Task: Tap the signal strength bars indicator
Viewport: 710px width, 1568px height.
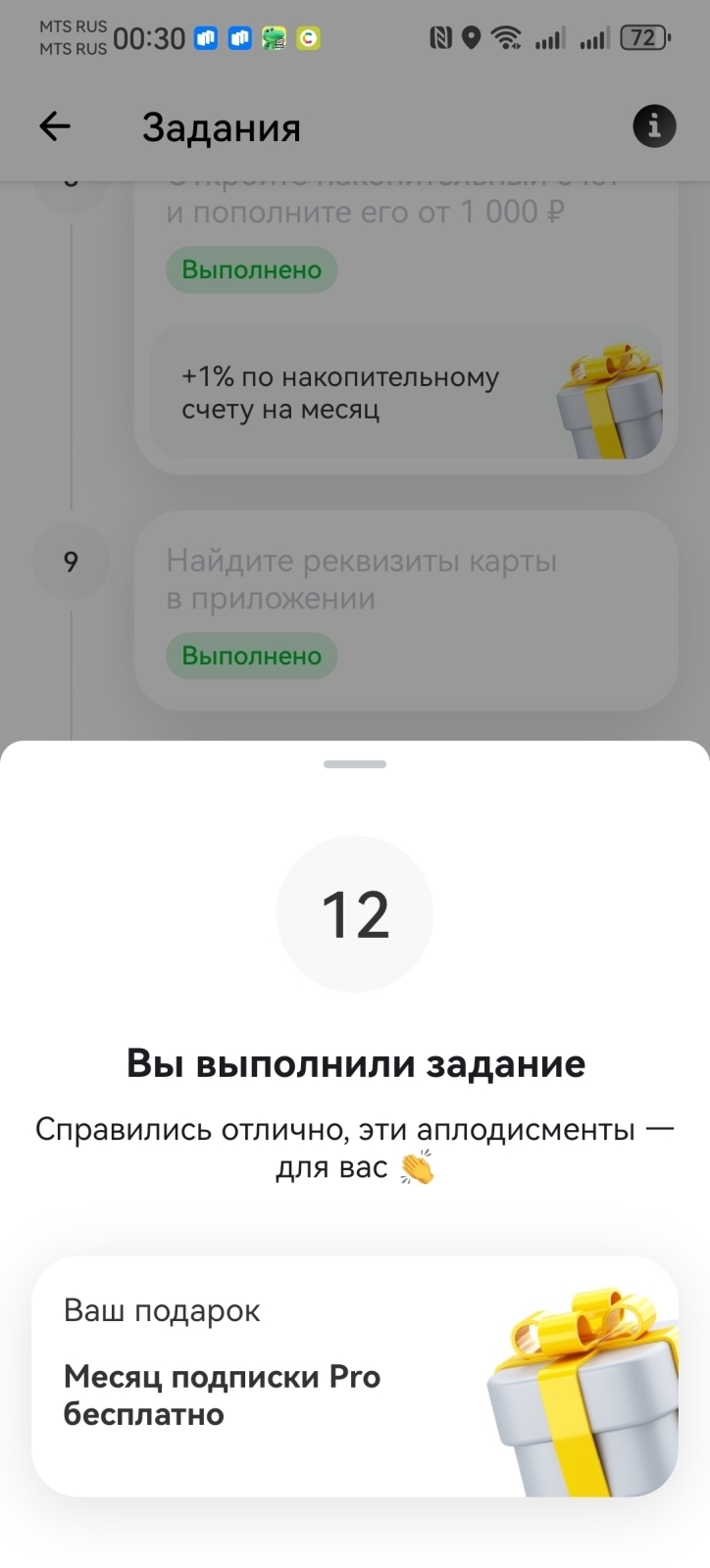Action: pyautogui.click(x=549, y=37)
